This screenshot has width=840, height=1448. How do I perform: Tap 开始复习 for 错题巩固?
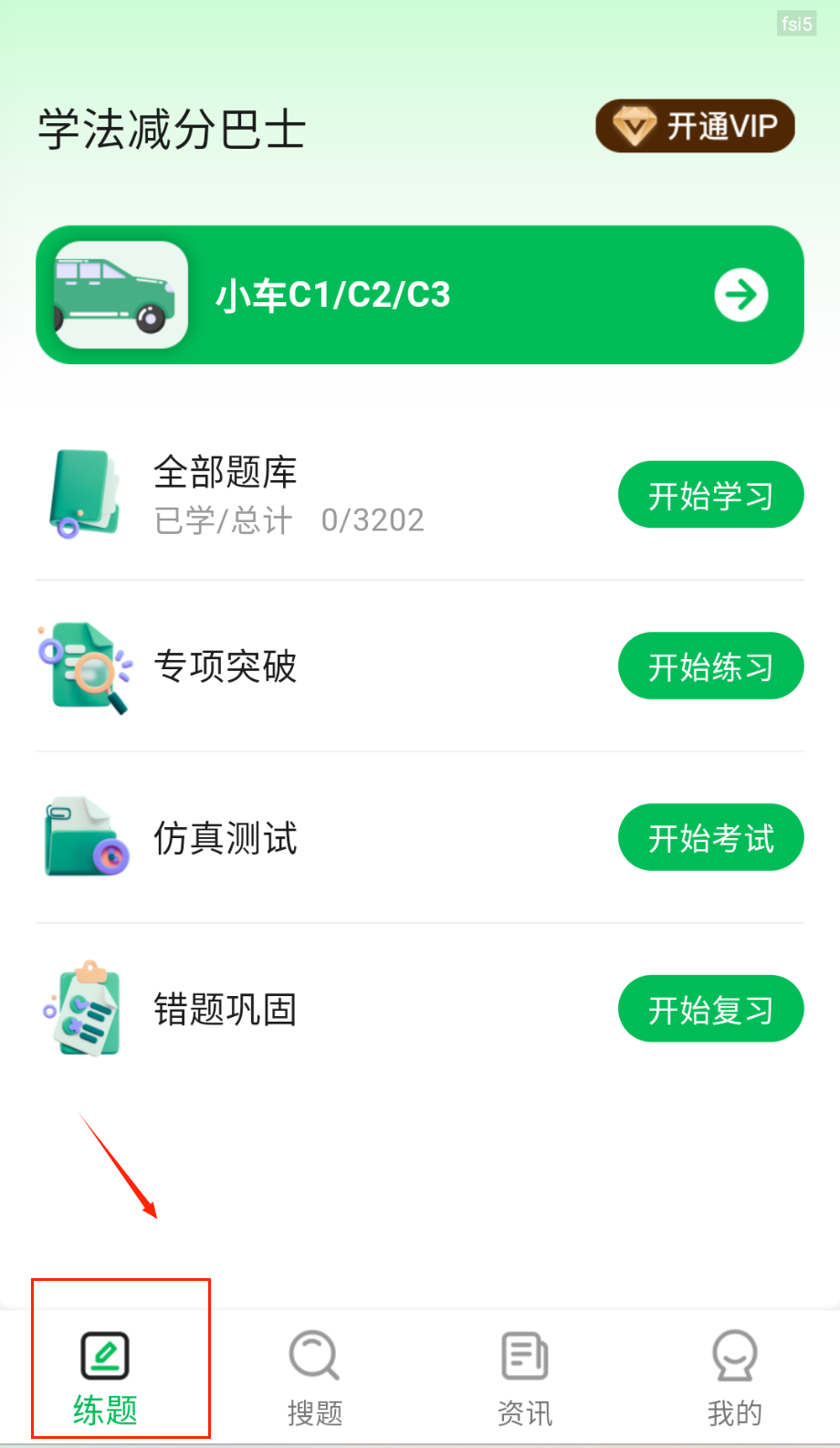click(710, 1009)
